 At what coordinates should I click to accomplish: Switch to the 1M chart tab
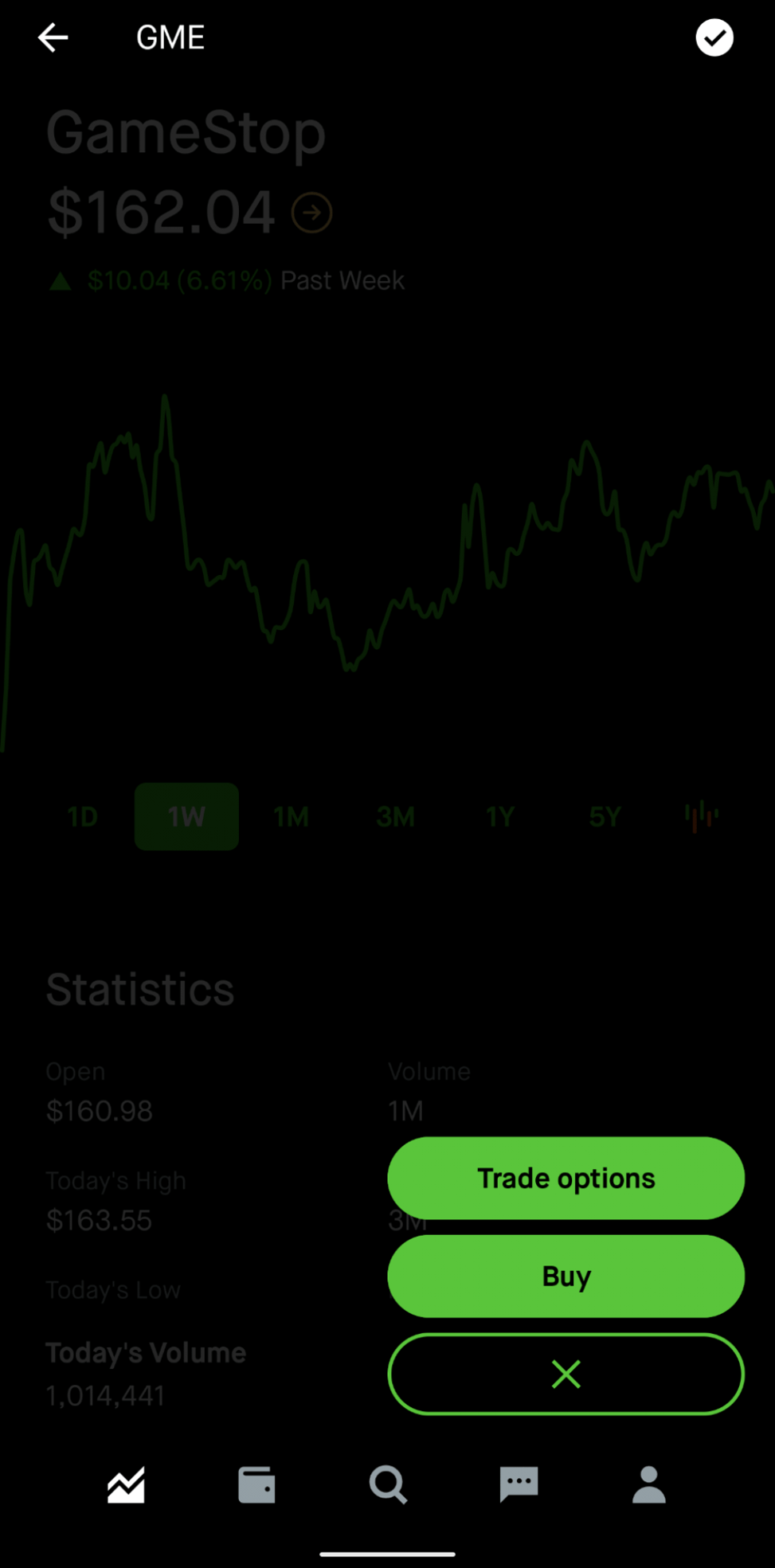[290, 815]
